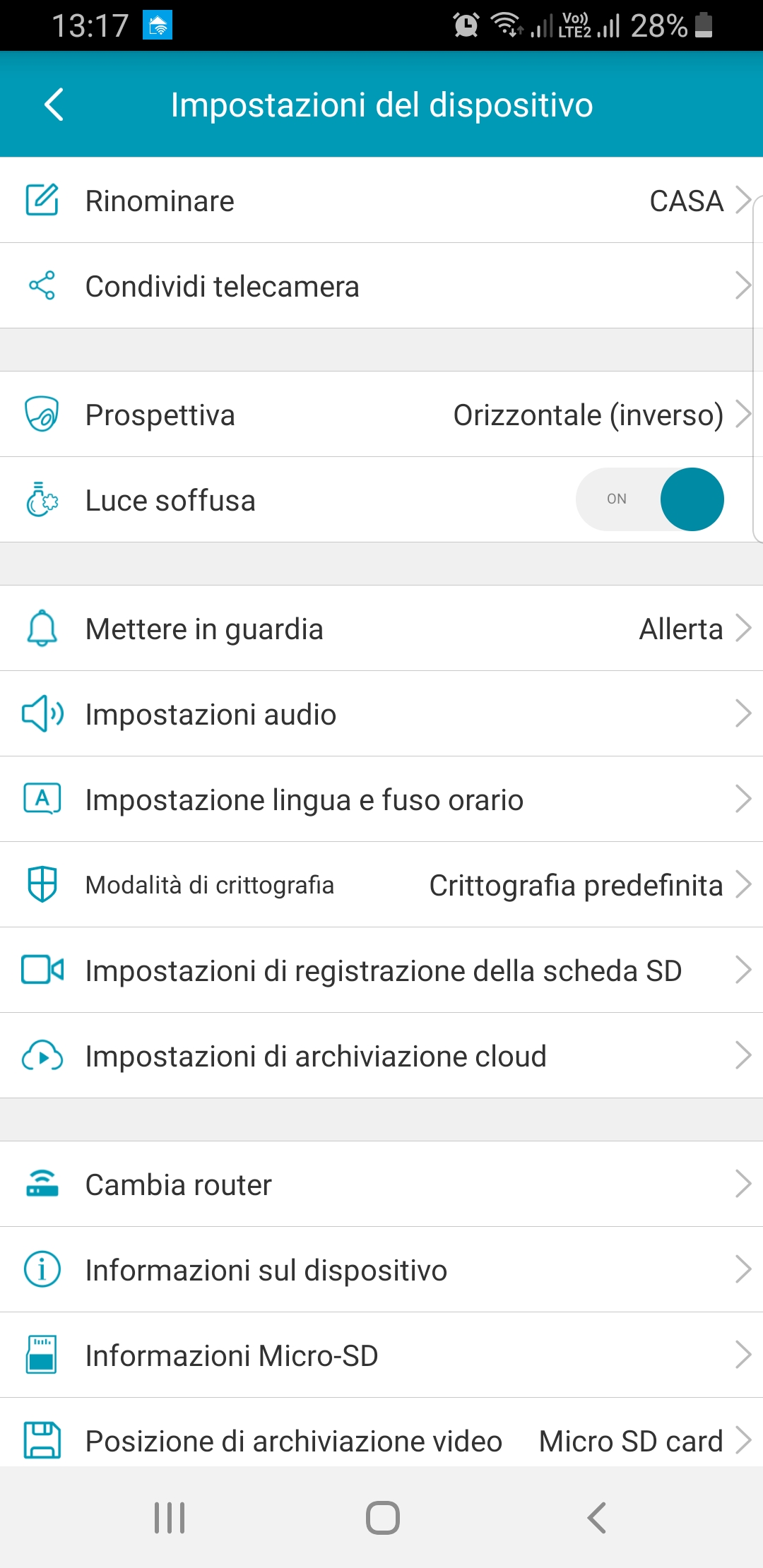Turn off the Luce soffusa switch

tap(650, 499)
